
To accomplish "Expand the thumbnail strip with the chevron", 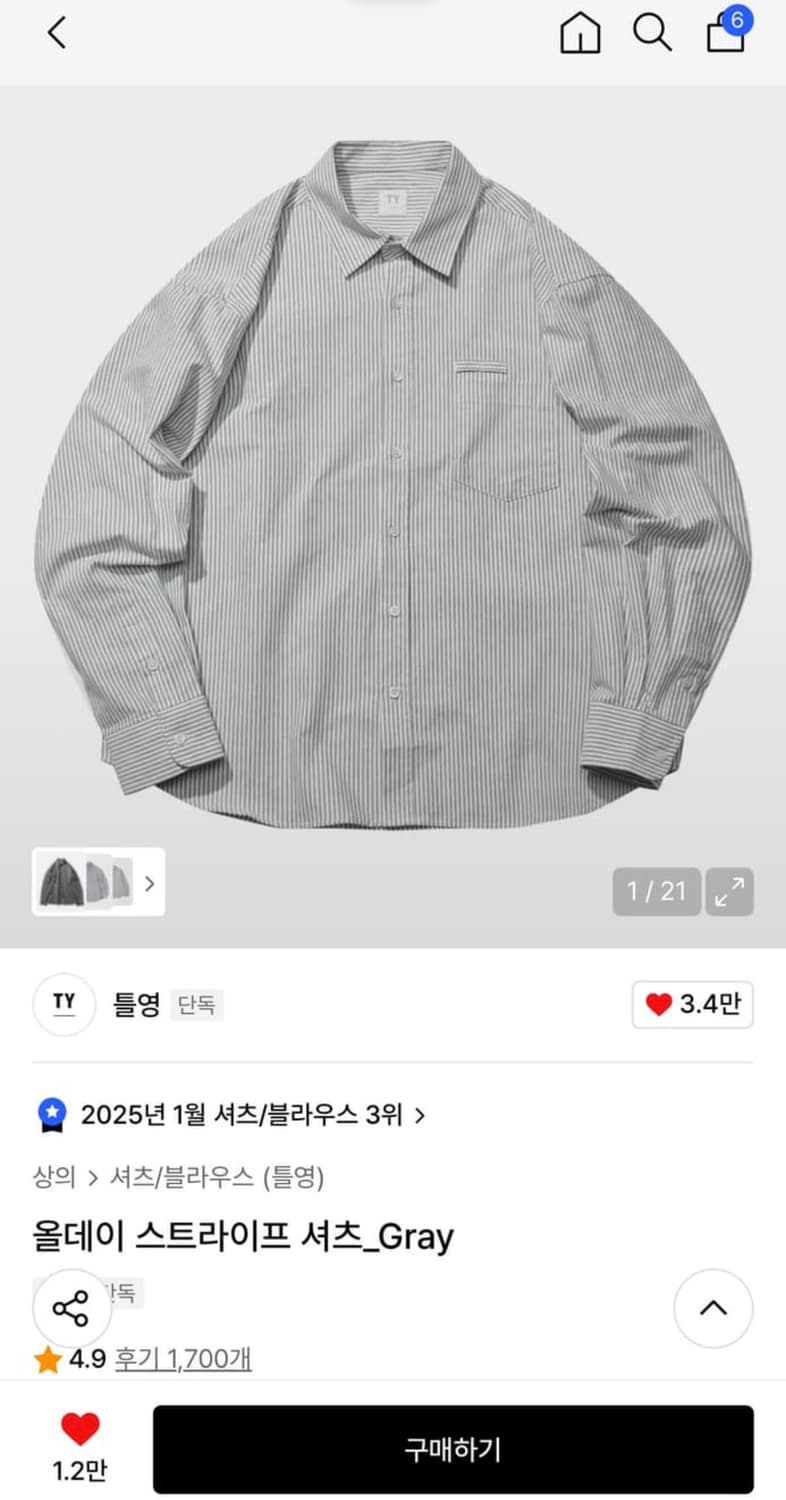I will tap(148, 884).
